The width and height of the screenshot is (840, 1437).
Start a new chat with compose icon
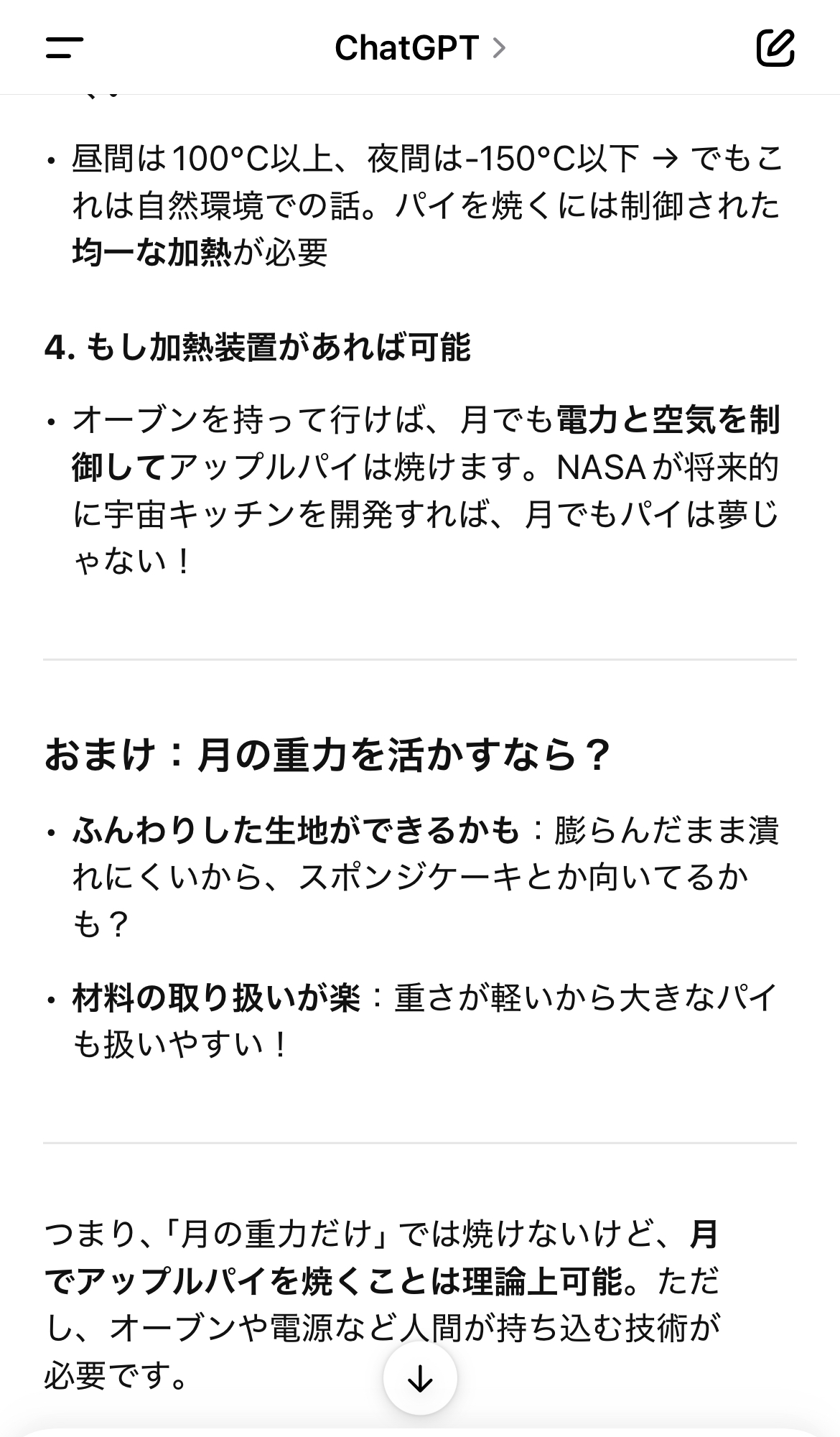point(775,48)
